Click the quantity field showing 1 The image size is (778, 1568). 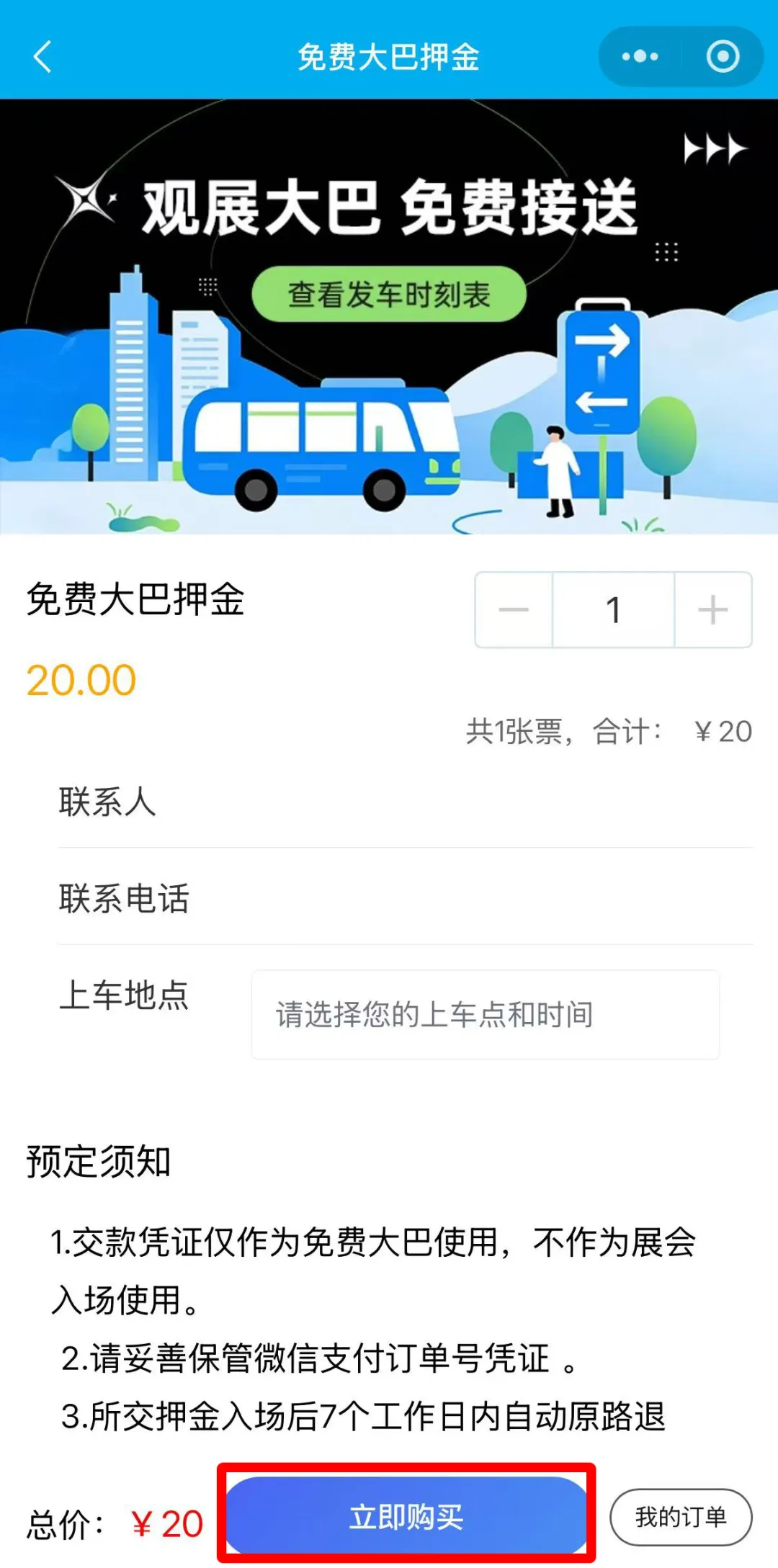[x=612, y=609]
